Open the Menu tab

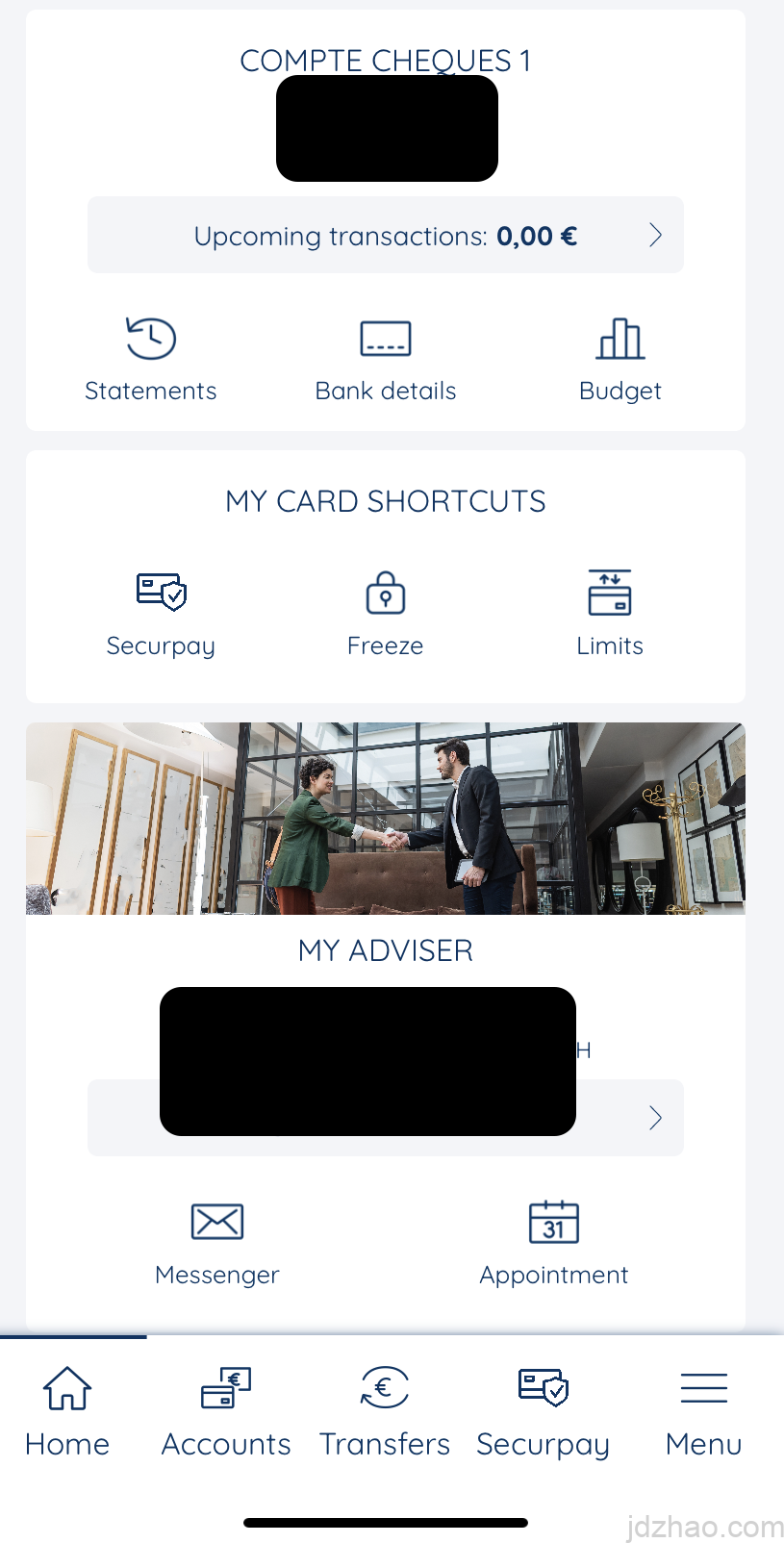coord(703,1411)
